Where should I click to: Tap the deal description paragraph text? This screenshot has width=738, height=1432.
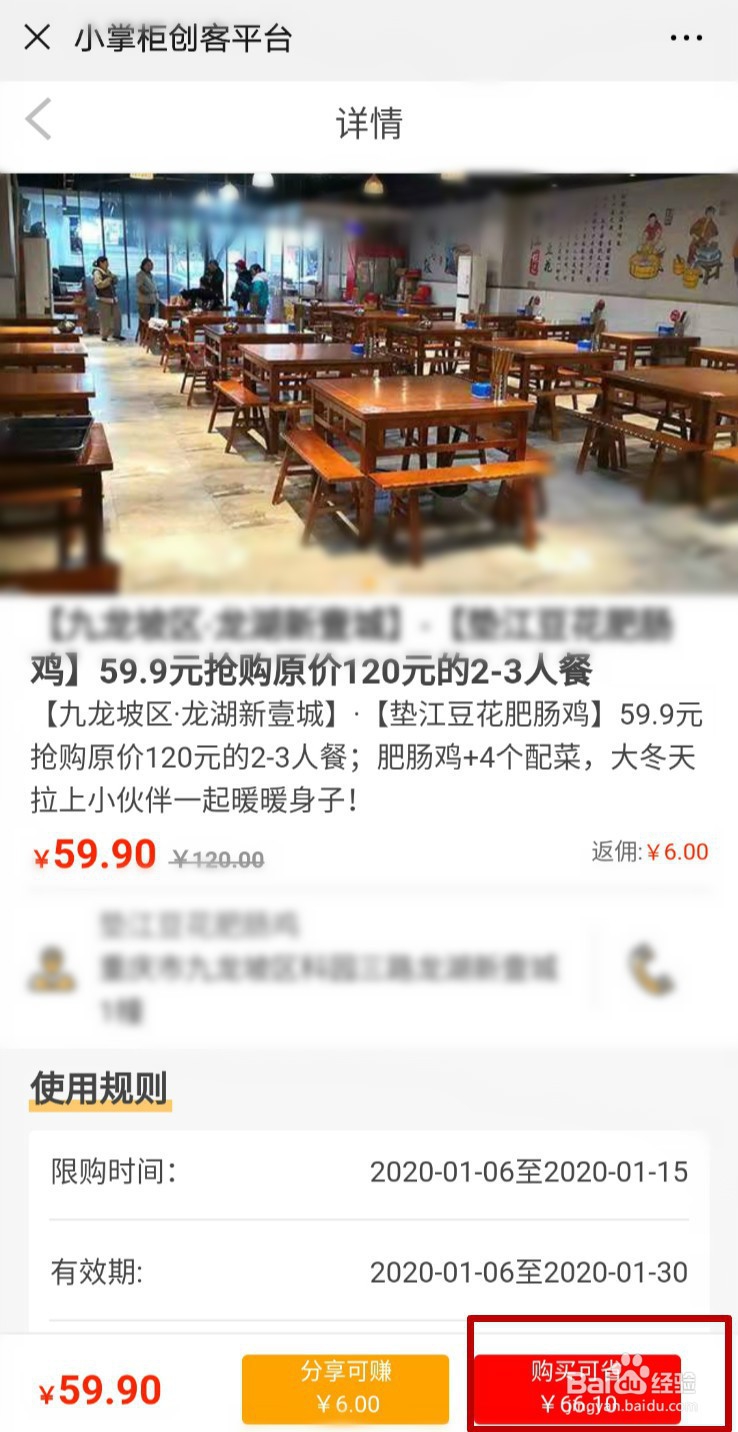pyautogui.click(x=369, y=757)
